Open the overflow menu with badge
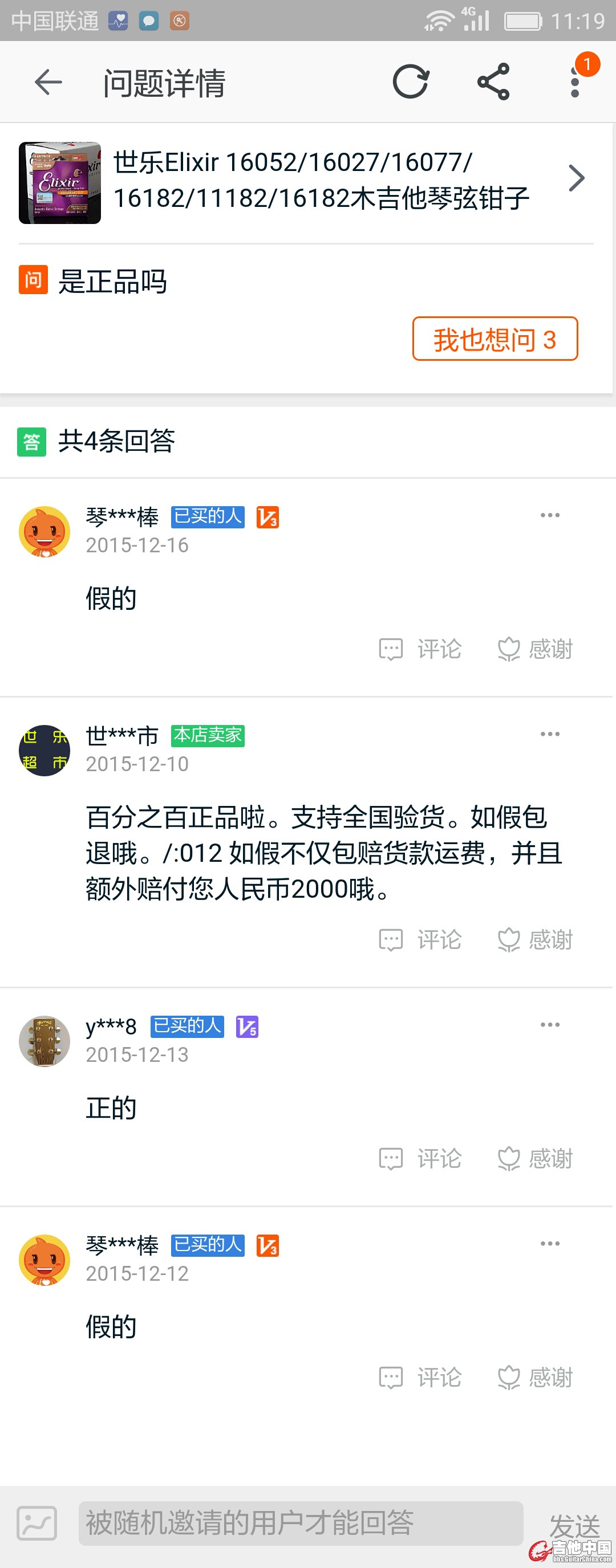 (575, 82)
